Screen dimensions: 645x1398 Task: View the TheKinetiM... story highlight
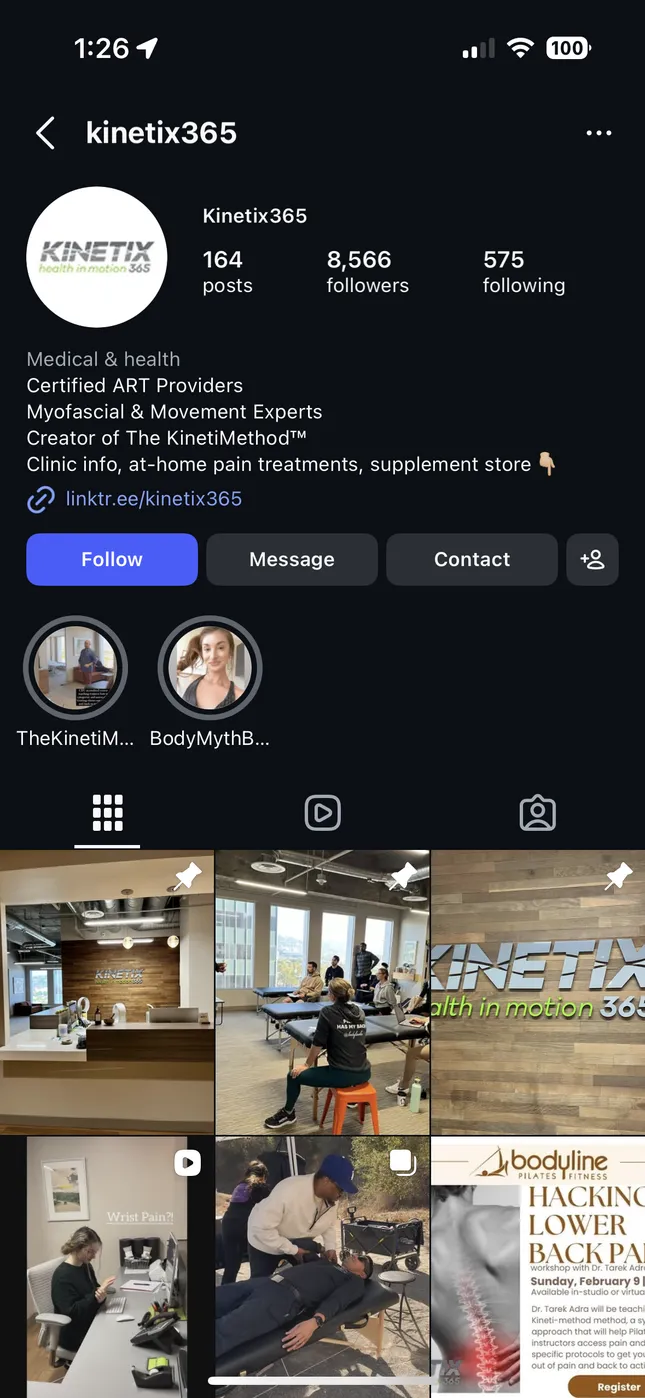[75, 667]
